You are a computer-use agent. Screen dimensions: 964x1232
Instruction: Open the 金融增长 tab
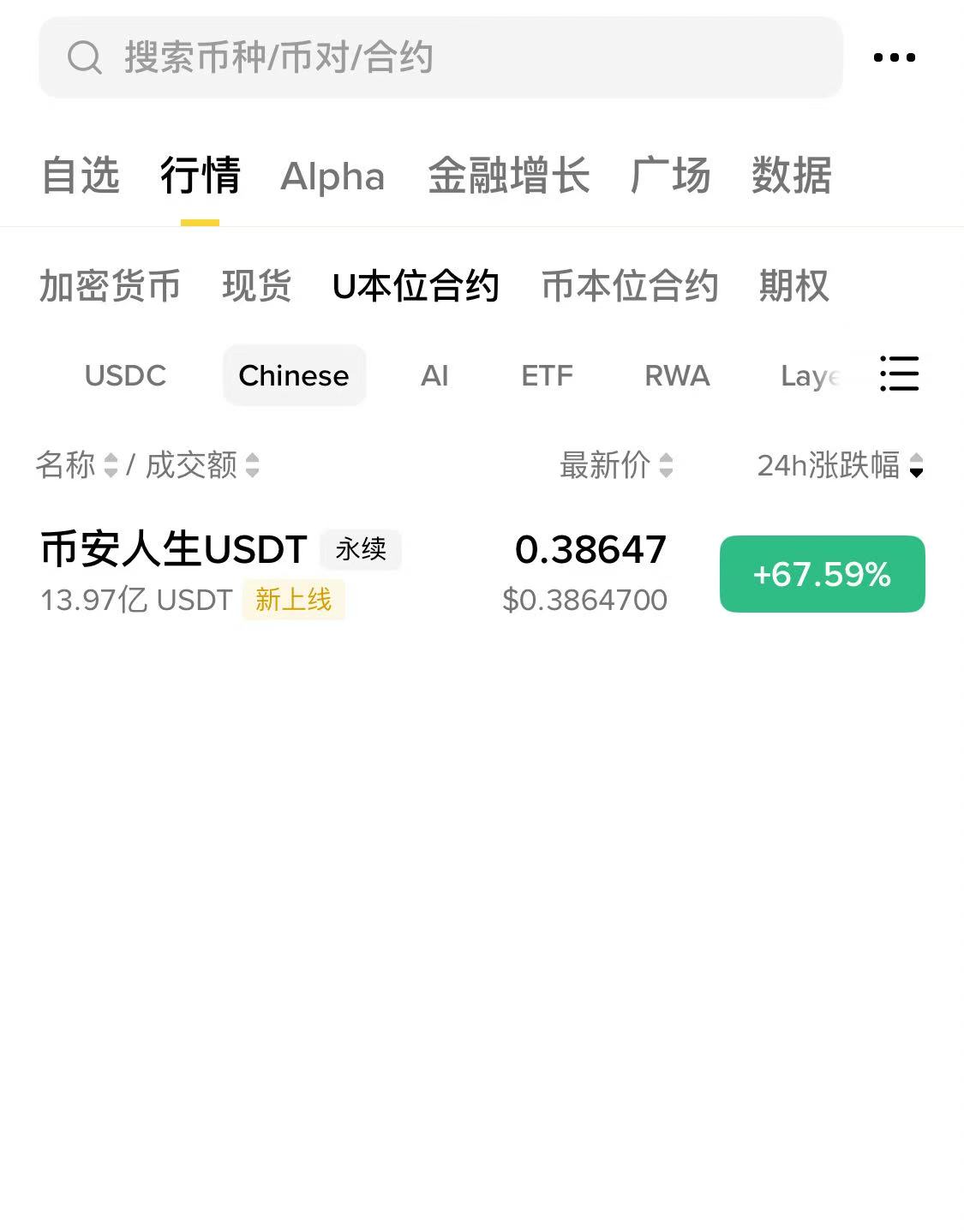508,176
